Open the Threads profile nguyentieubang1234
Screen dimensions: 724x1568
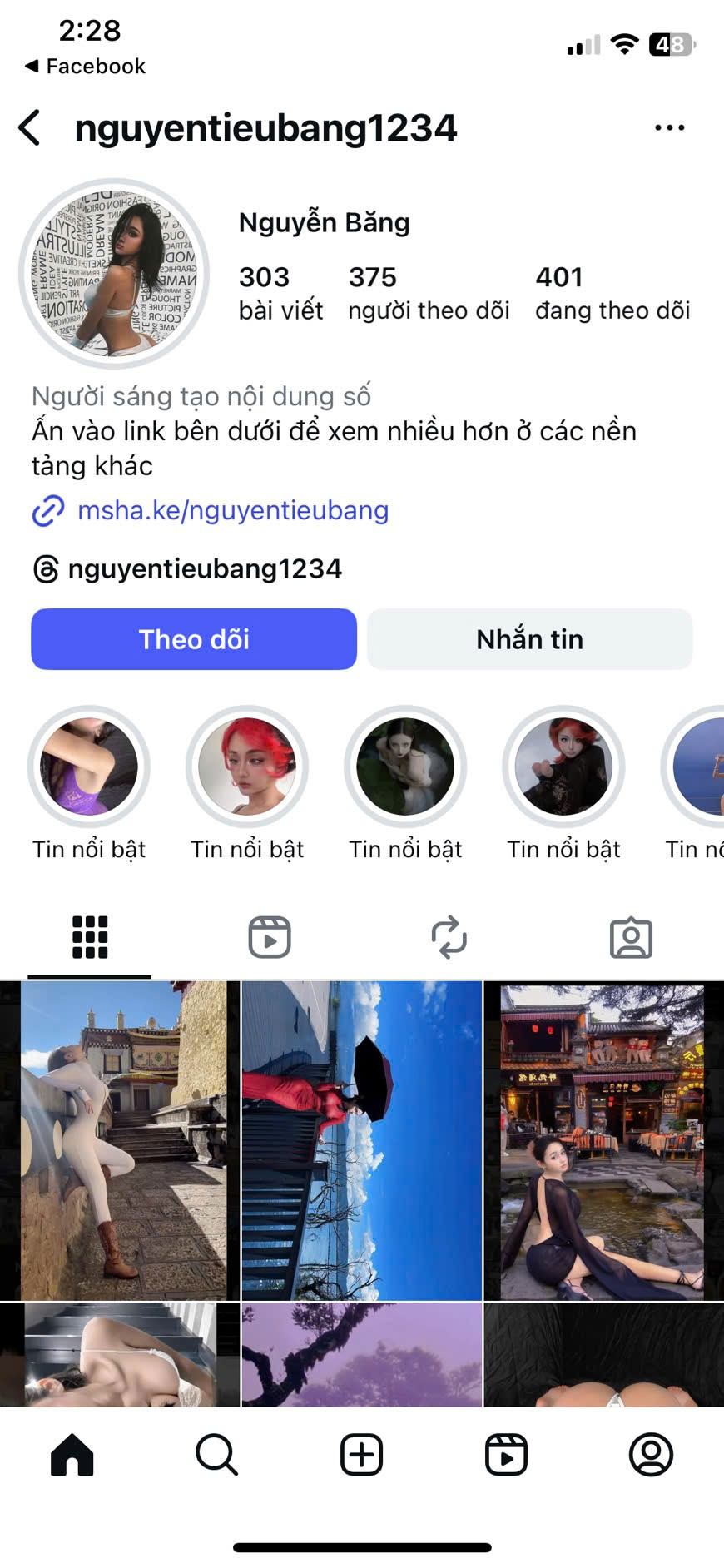(204, 569)
